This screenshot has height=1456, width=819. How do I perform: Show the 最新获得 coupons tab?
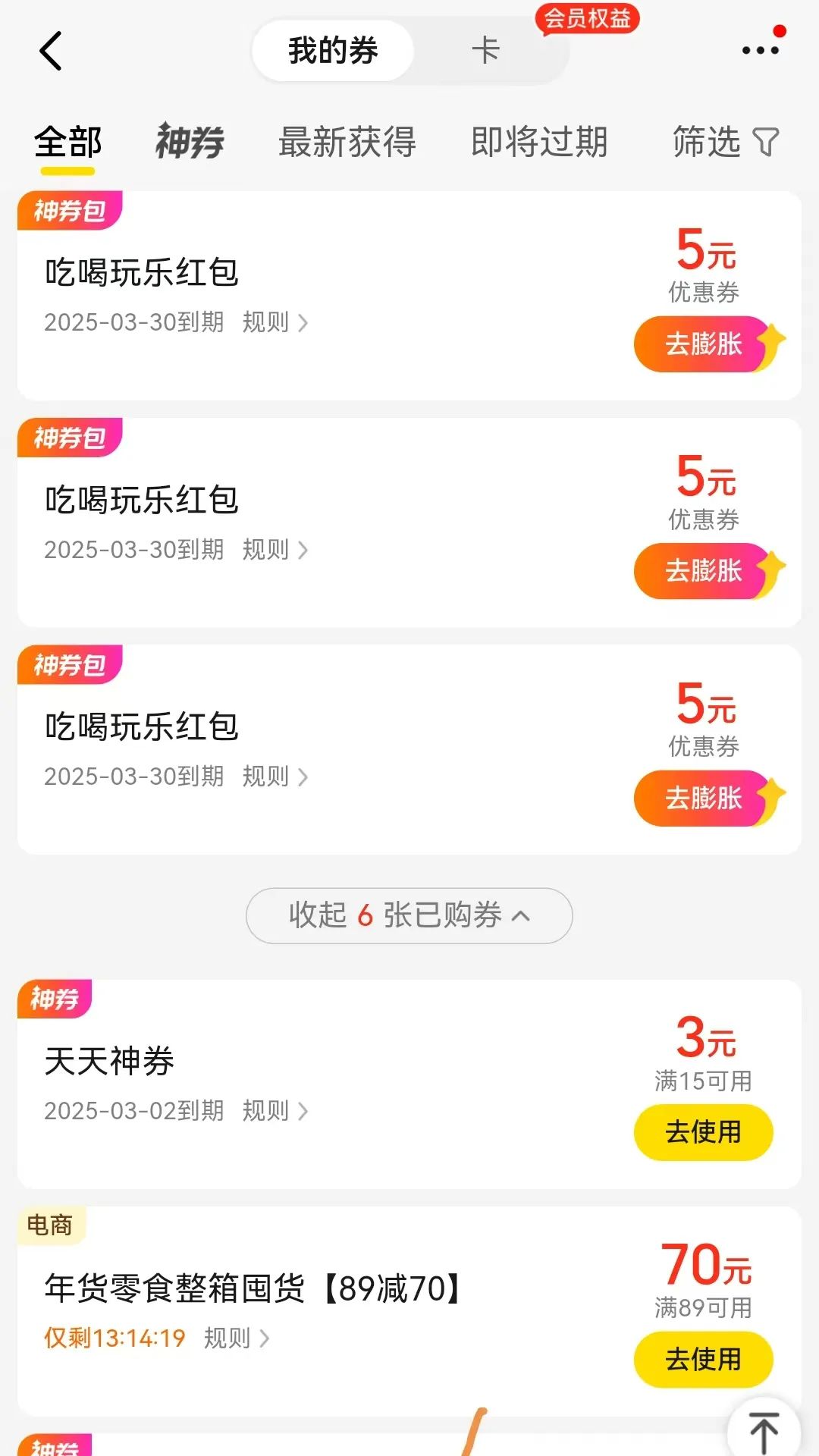(347, 142)
